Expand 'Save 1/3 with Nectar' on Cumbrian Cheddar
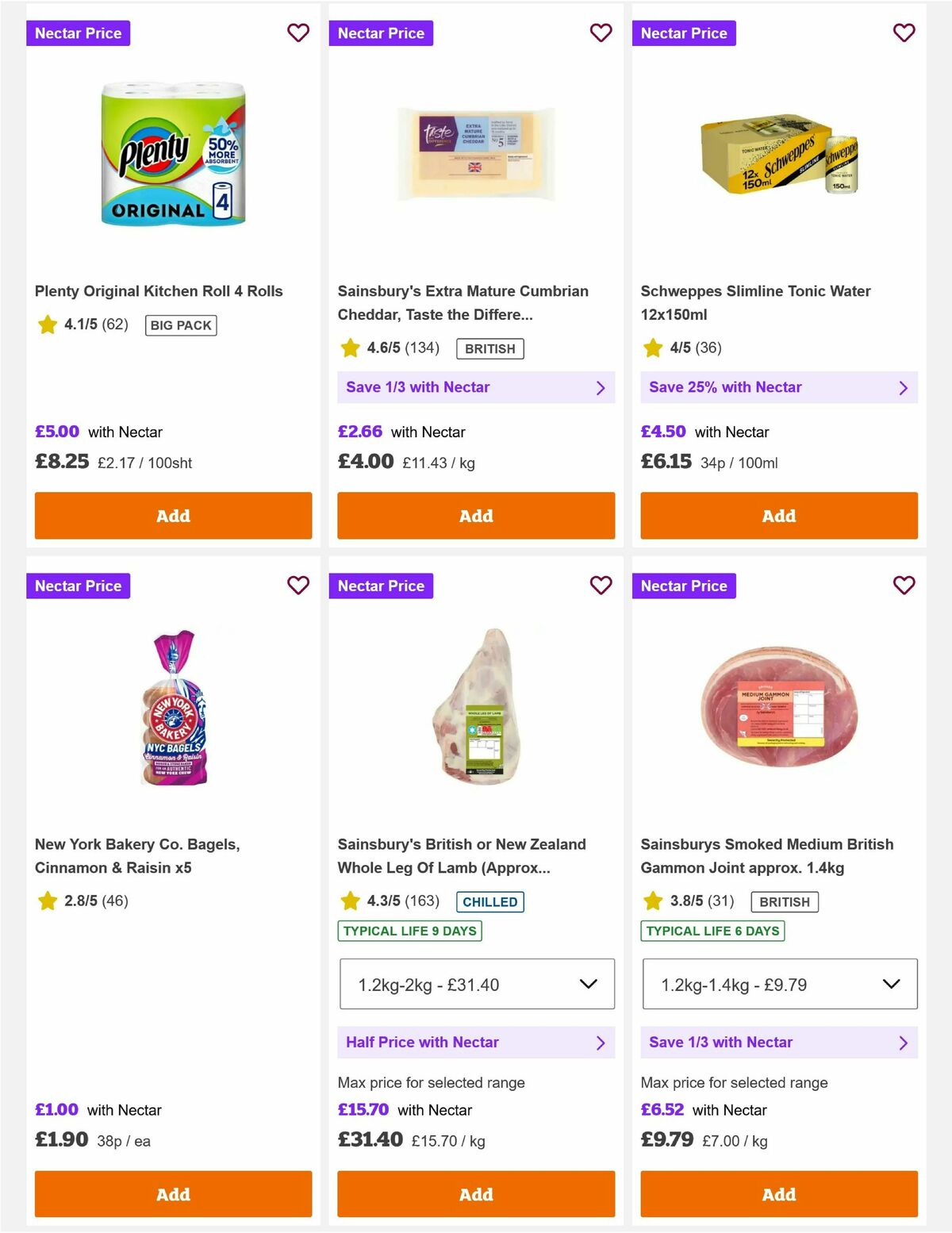Image resolution: width=952 pixels, height=1233 pixels. [x=476, y=387]
